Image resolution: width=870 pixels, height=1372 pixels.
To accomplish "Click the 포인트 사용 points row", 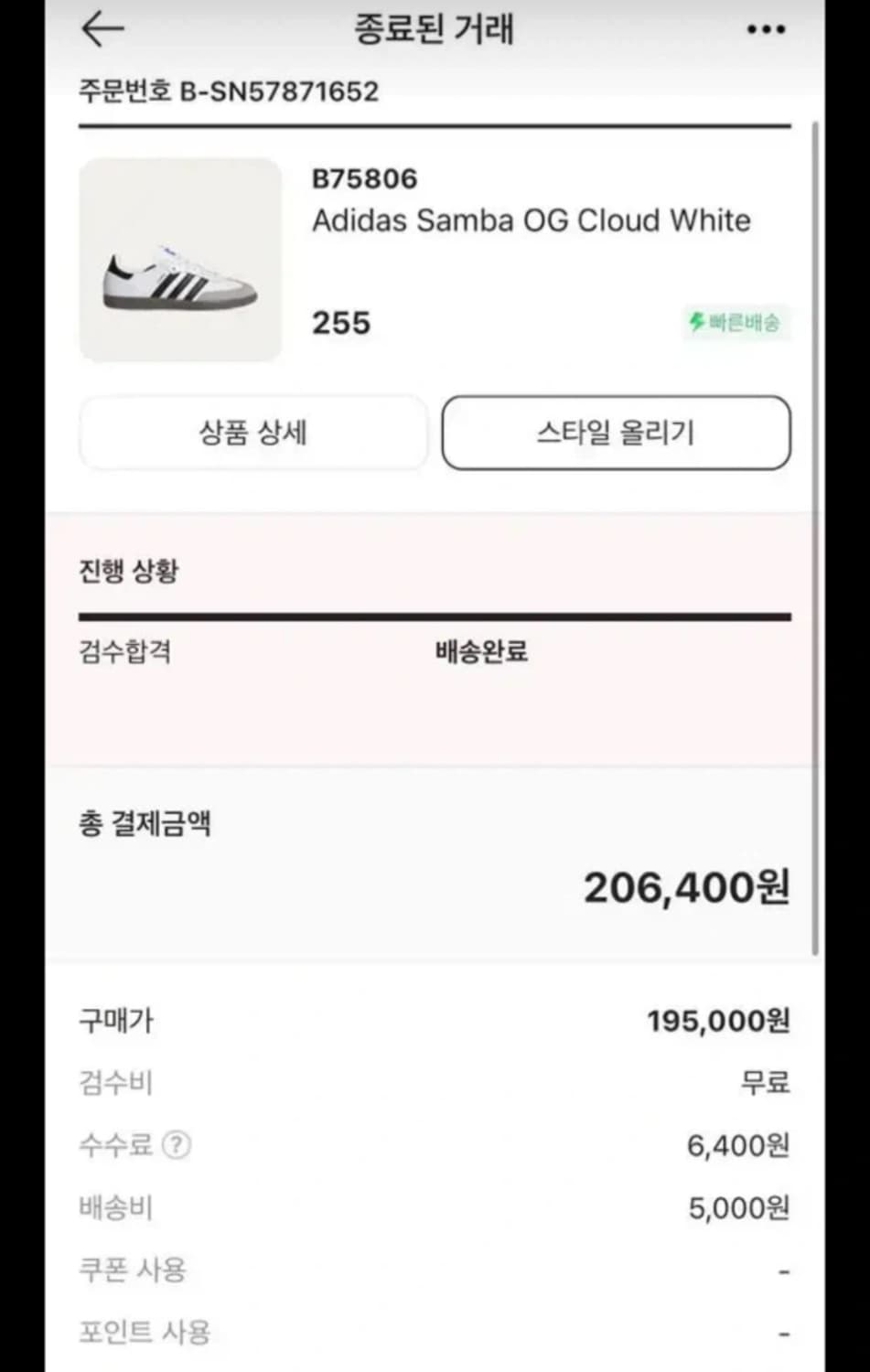I will [x=143, y=1331].
